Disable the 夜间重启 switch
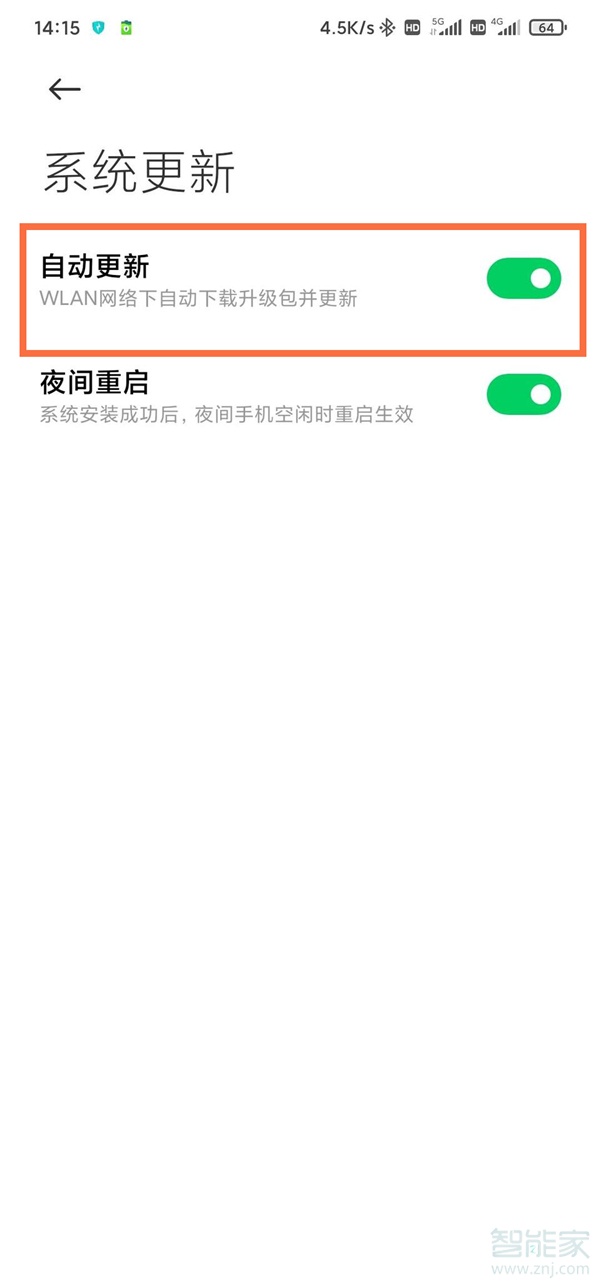This screenshot has height=1288, width=600. pos(523,395)
